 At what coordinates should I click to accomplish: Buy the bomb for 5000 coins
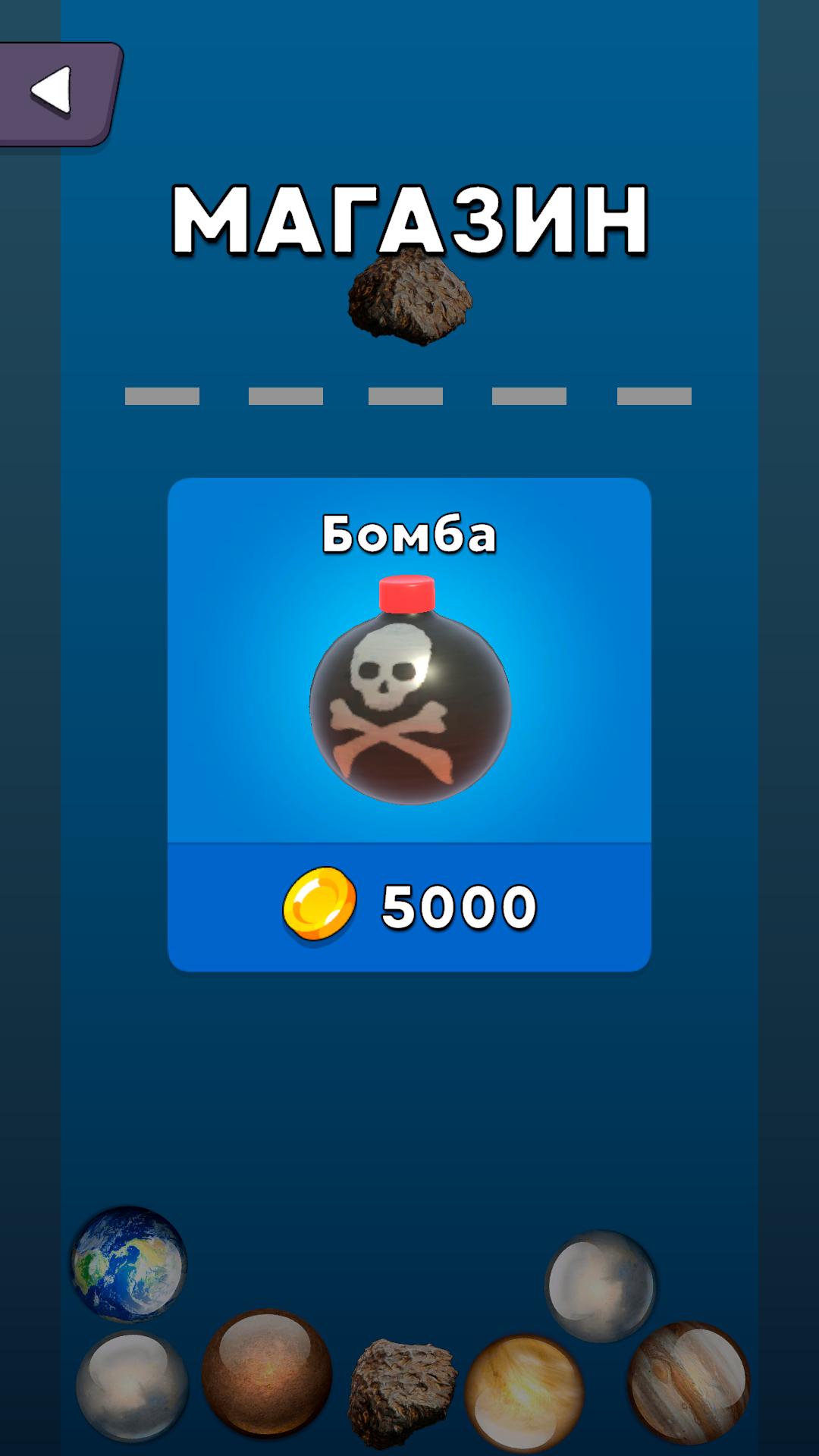click(x=409, y=907)
